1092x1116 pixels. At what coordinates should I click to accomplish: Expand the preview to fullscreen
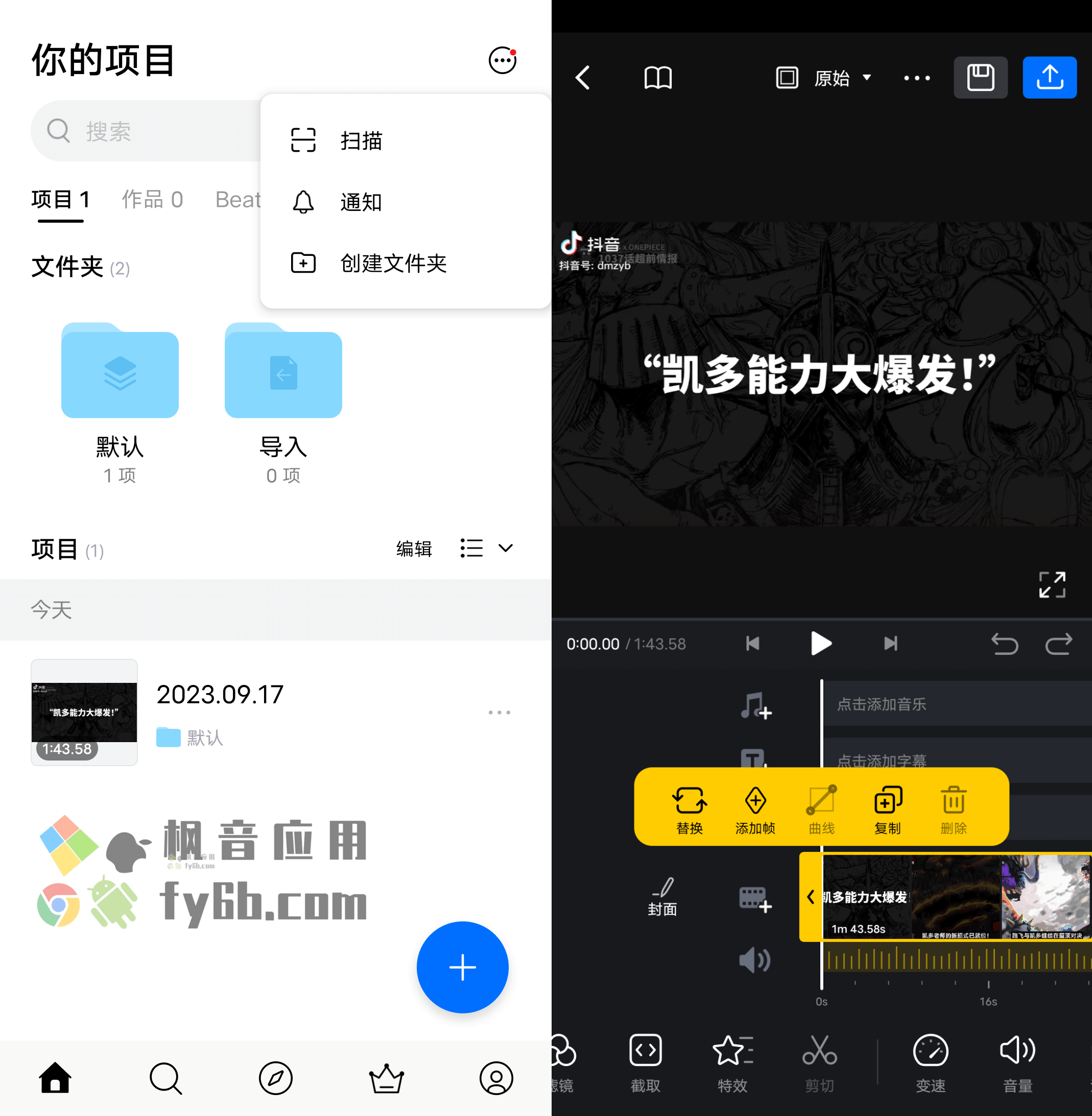(1052, 584)
